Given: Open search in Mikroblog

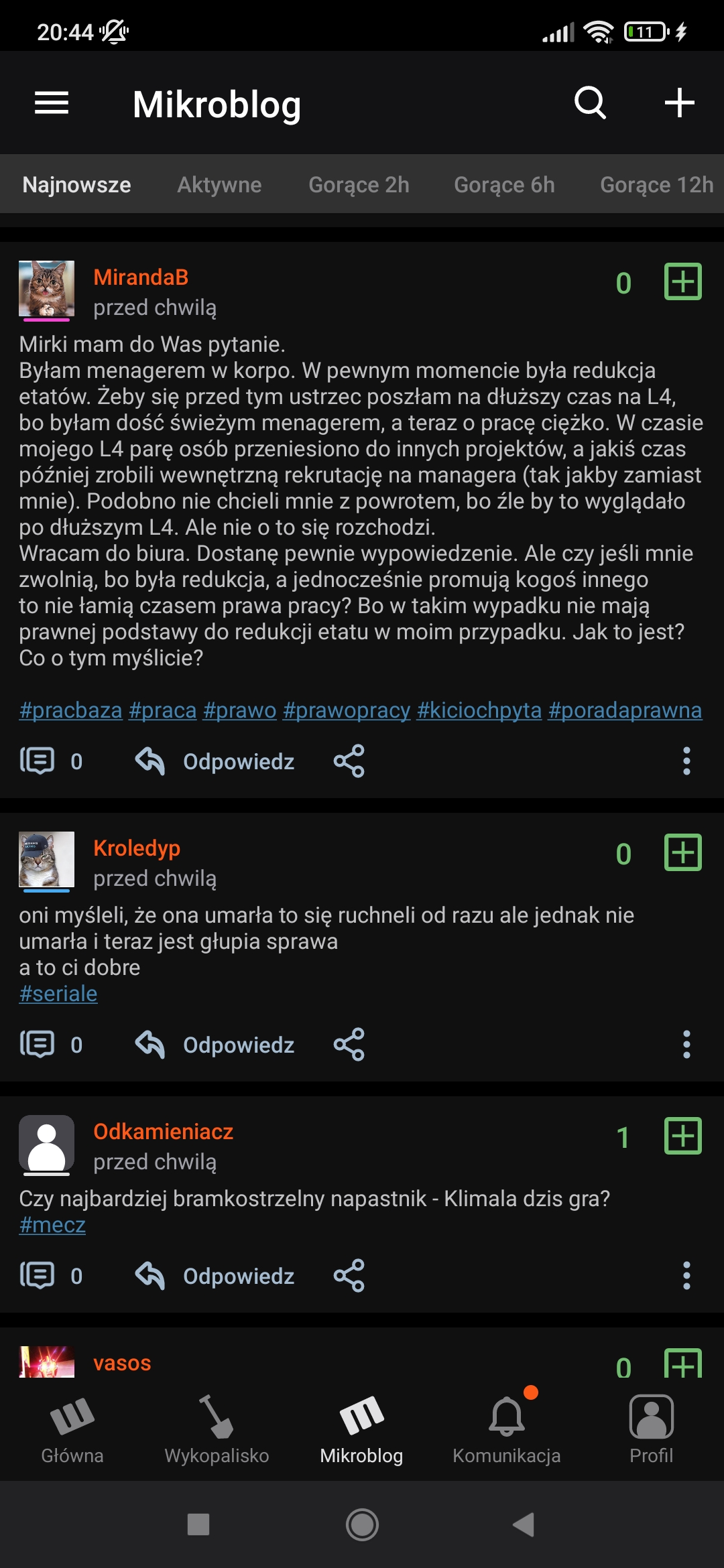Looking at the screenshot, I should click(x=590, y=103).
